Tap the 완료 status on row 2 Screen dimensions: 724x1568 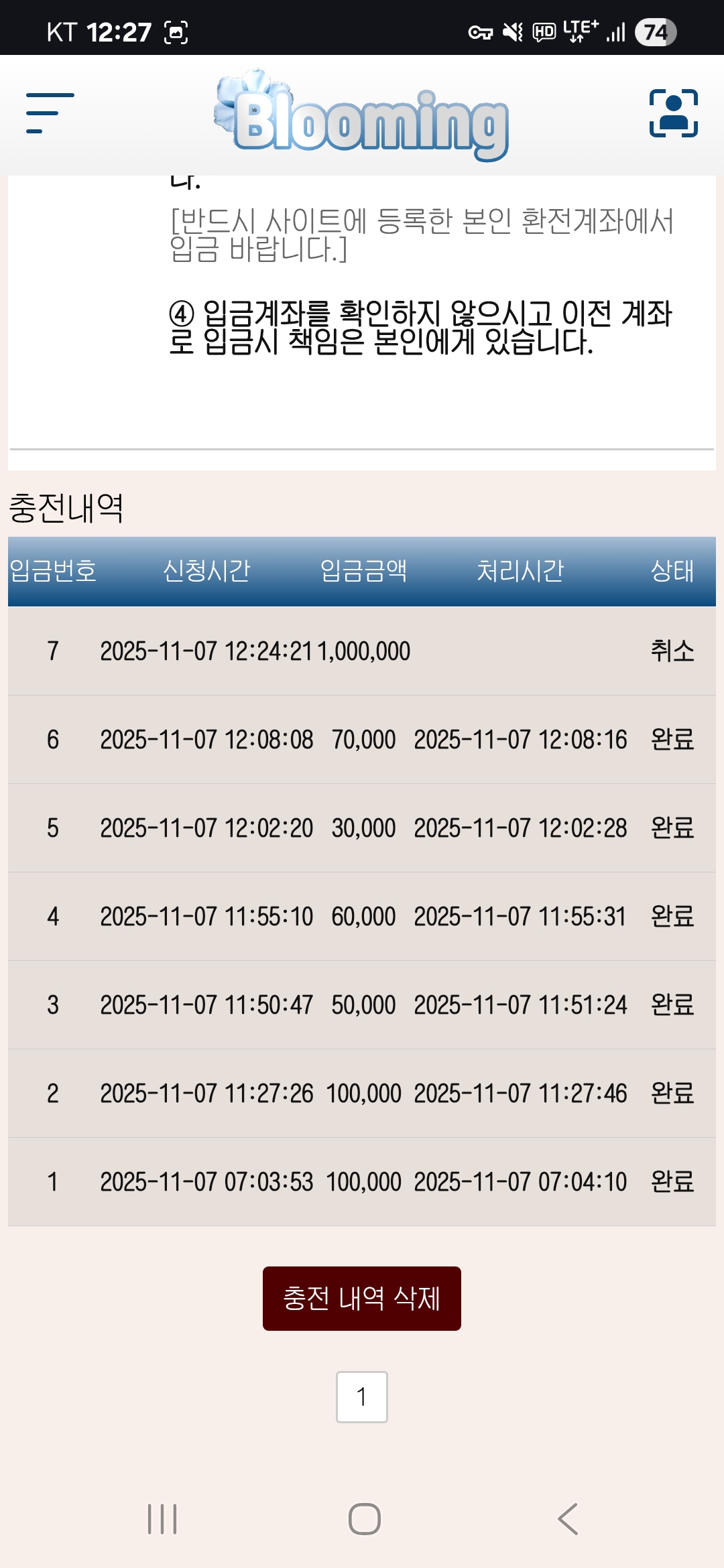point(670,1093)
